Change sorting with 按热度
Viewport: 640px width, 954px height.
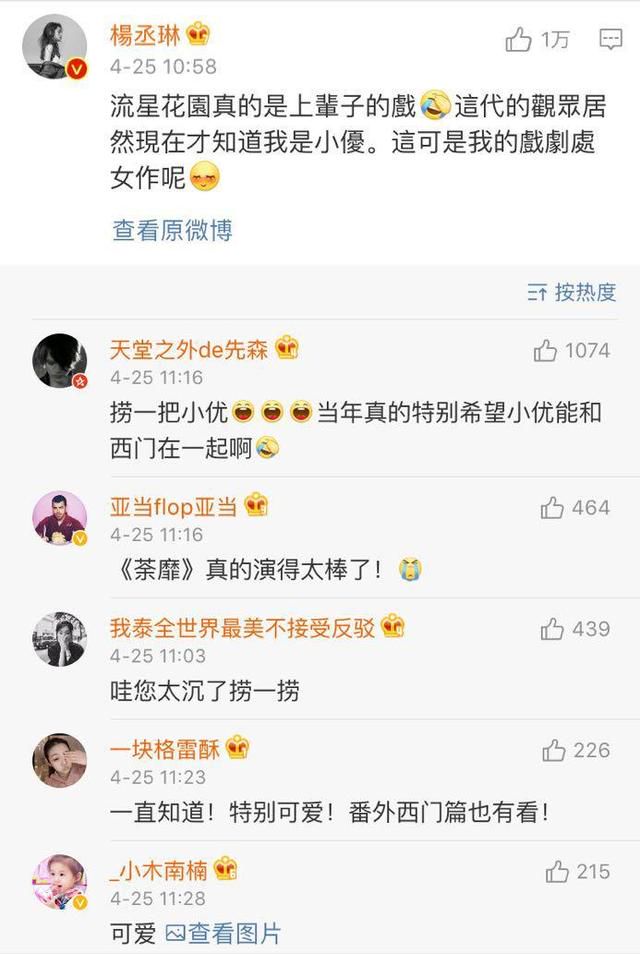pyautogui.click(x=572, y=292)
